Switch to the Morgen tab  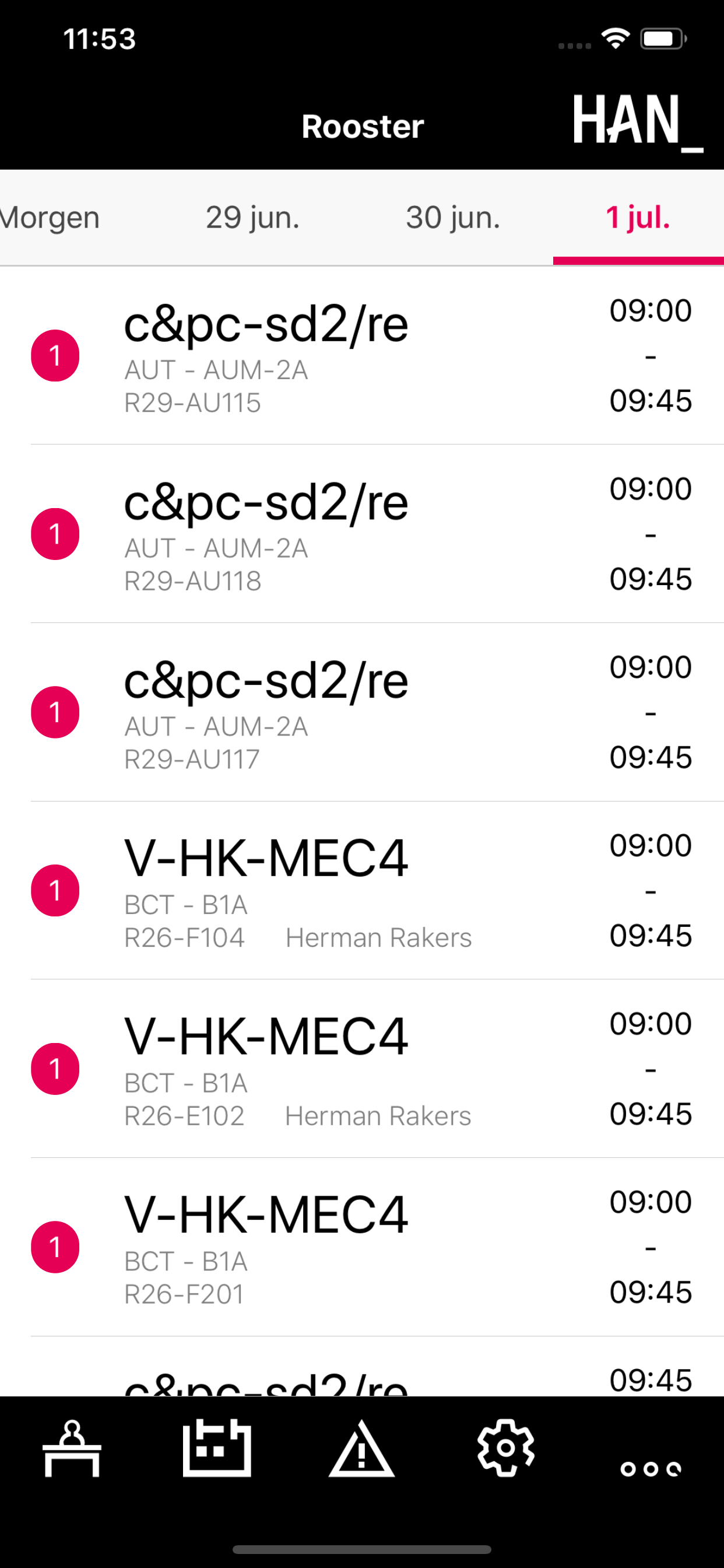coord(48,218)
